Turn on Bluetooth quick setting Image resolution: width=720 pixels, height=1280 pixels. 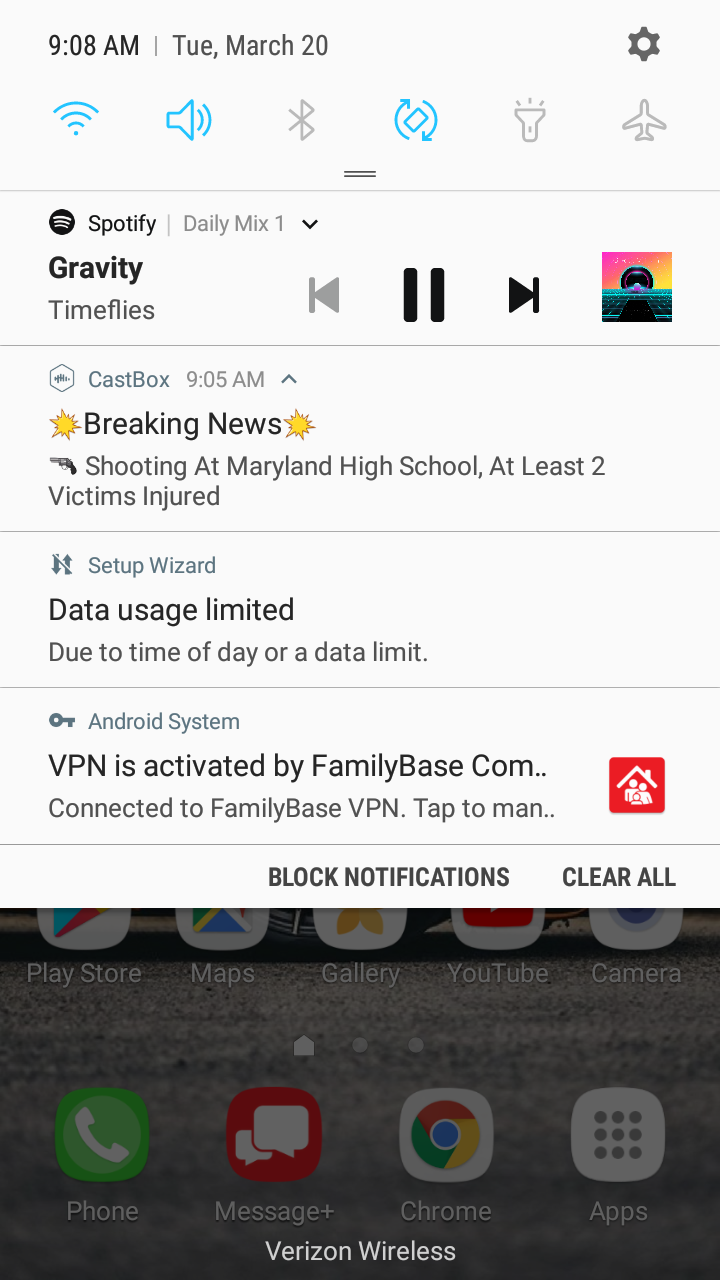click(x=301, y=121)
